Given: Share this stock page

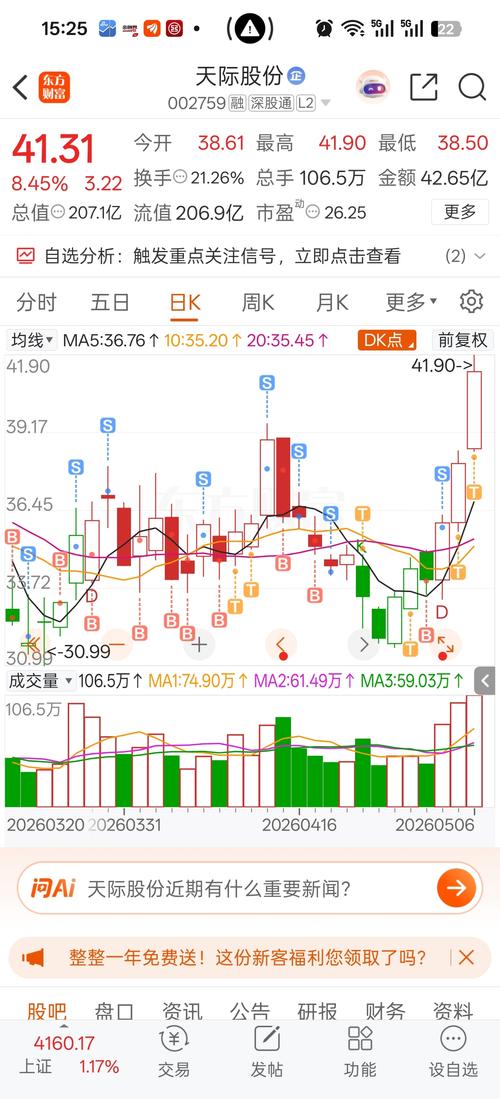Looking at the screenshot, I should 424,87.
